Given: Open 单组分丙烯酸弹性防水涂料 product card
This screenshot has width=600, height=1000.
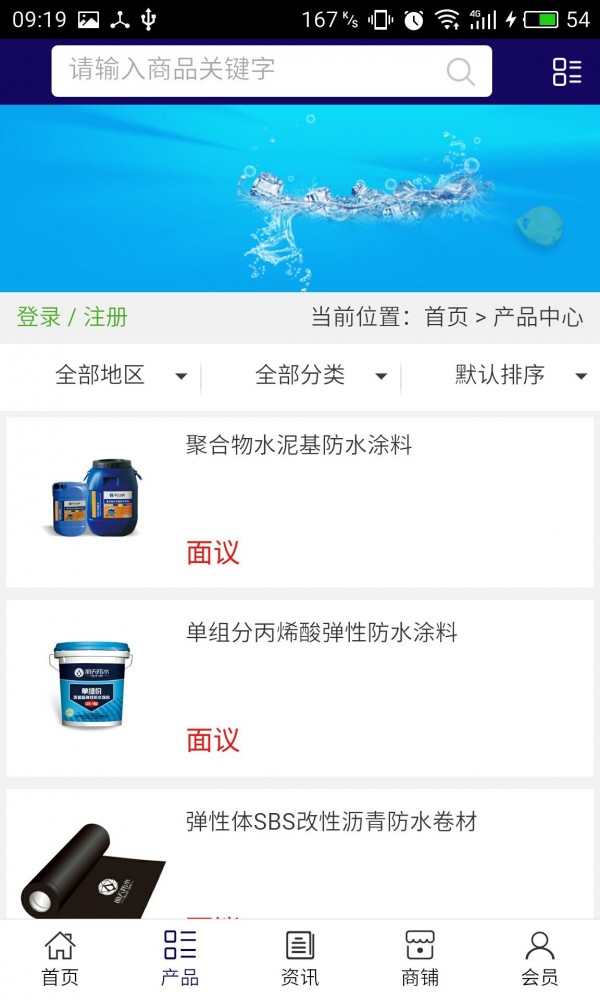Looking at the screenshot, I should point(300,688).
